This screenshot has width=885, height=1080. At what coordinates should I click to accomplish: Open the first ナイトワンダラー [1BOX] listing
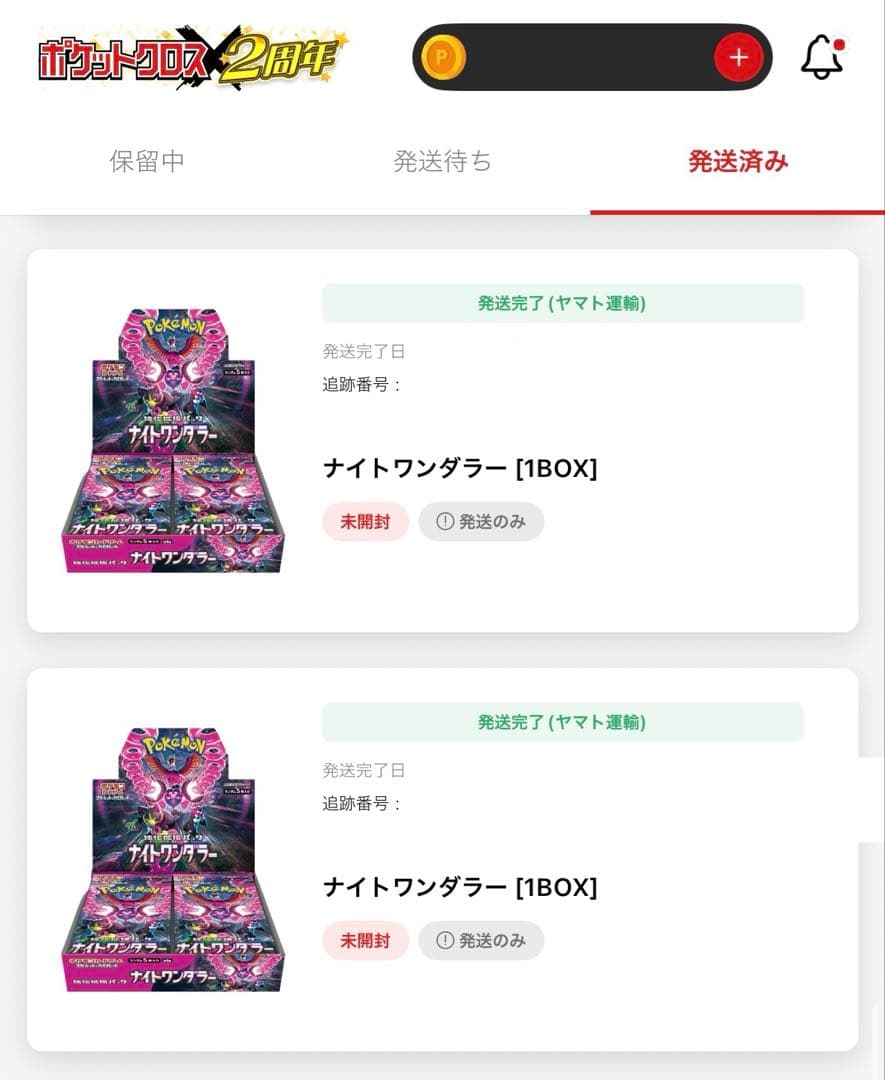[x=460, y=466]
